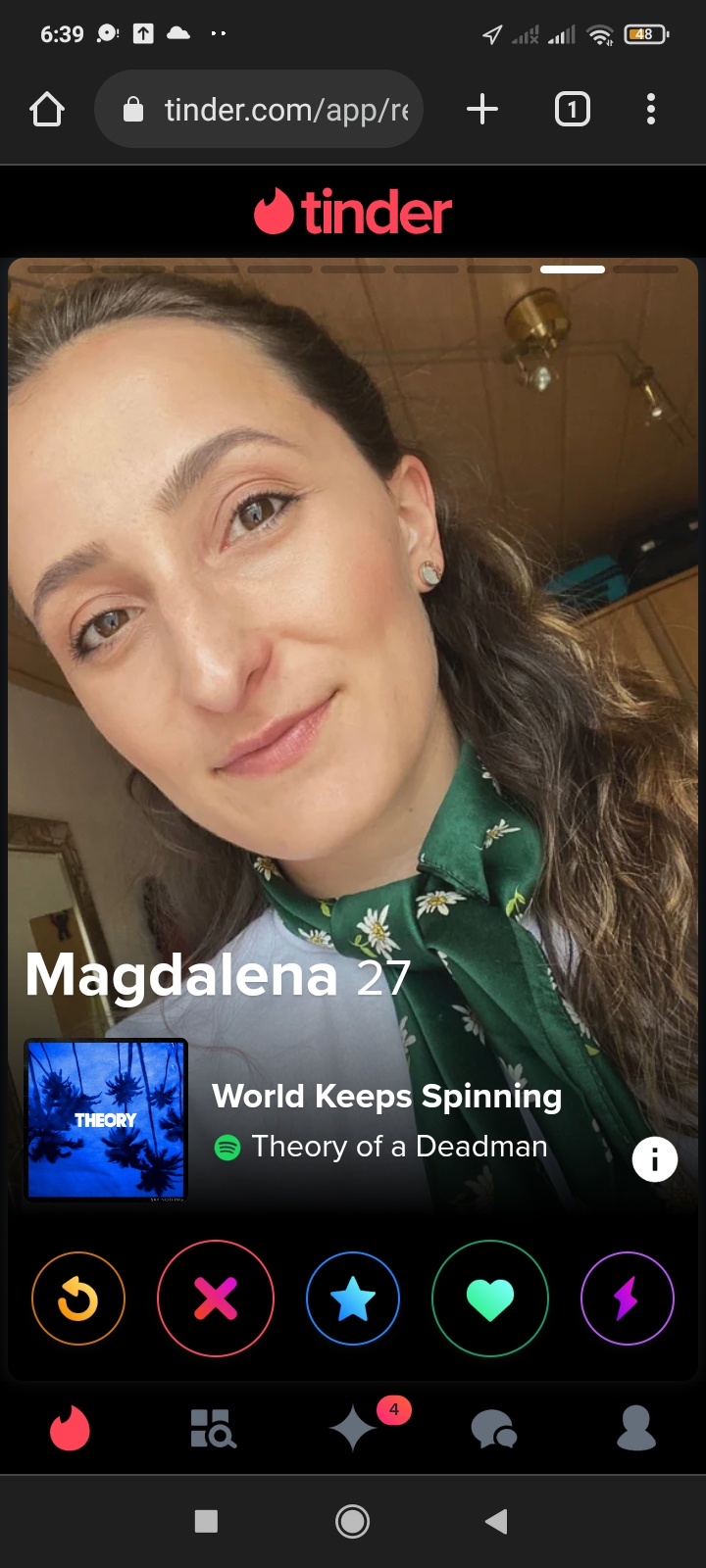The width and height of the screenshot is (706, 1568).
Task: Open the browser tab switcher
Action: point(573,109)
